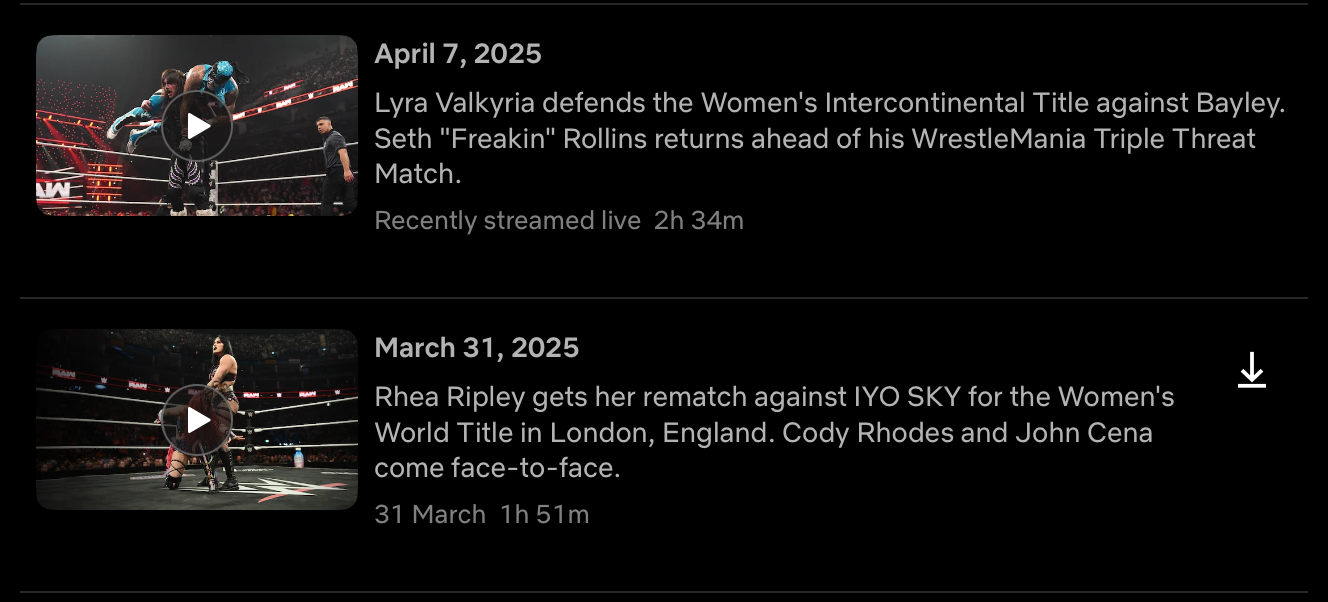The height and width of the screenshot is (602, 1328).
Task: Play the April 7, 2025 episode
Action: click(x=197, y=126)
